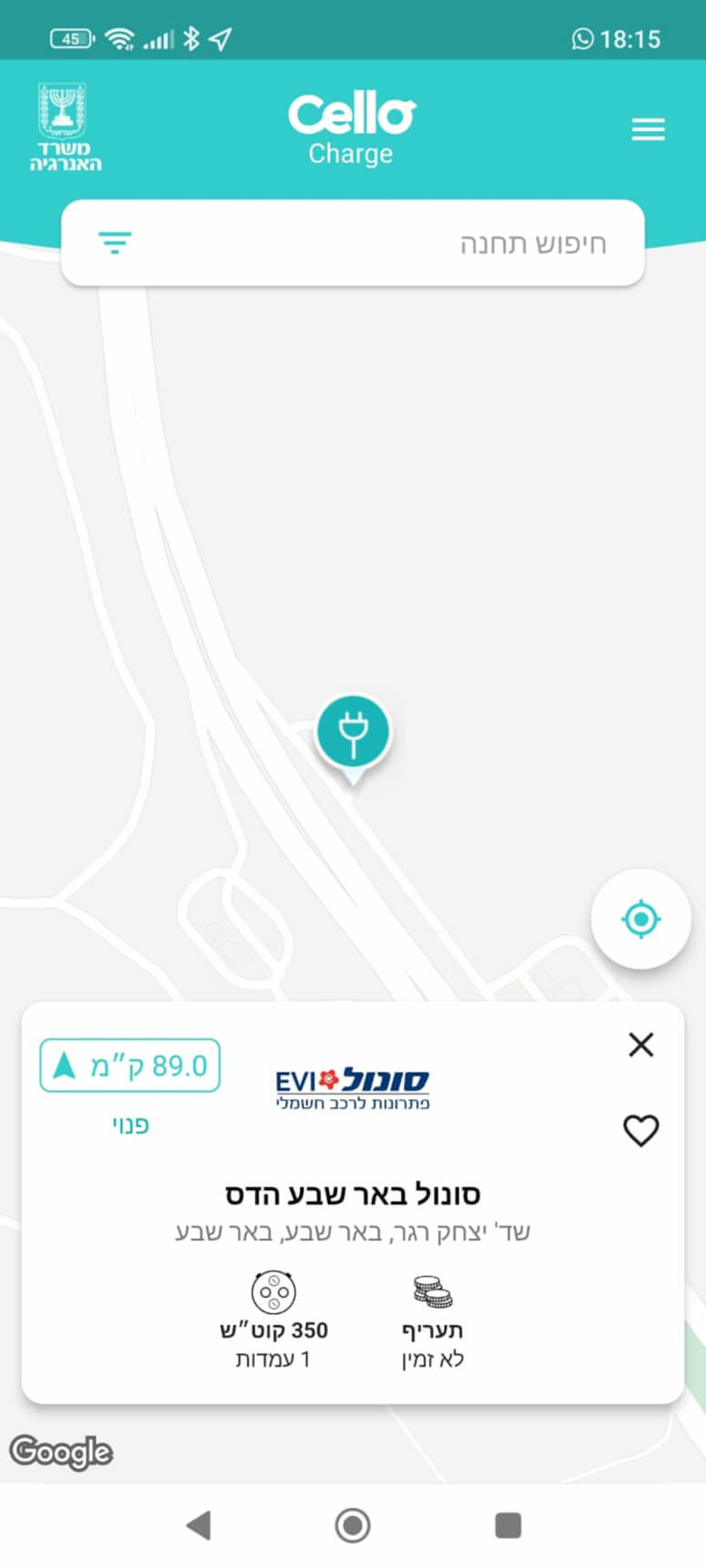
Task: Return to the Android home screen
Action: pyautogui.click(x=353, y=1524)
